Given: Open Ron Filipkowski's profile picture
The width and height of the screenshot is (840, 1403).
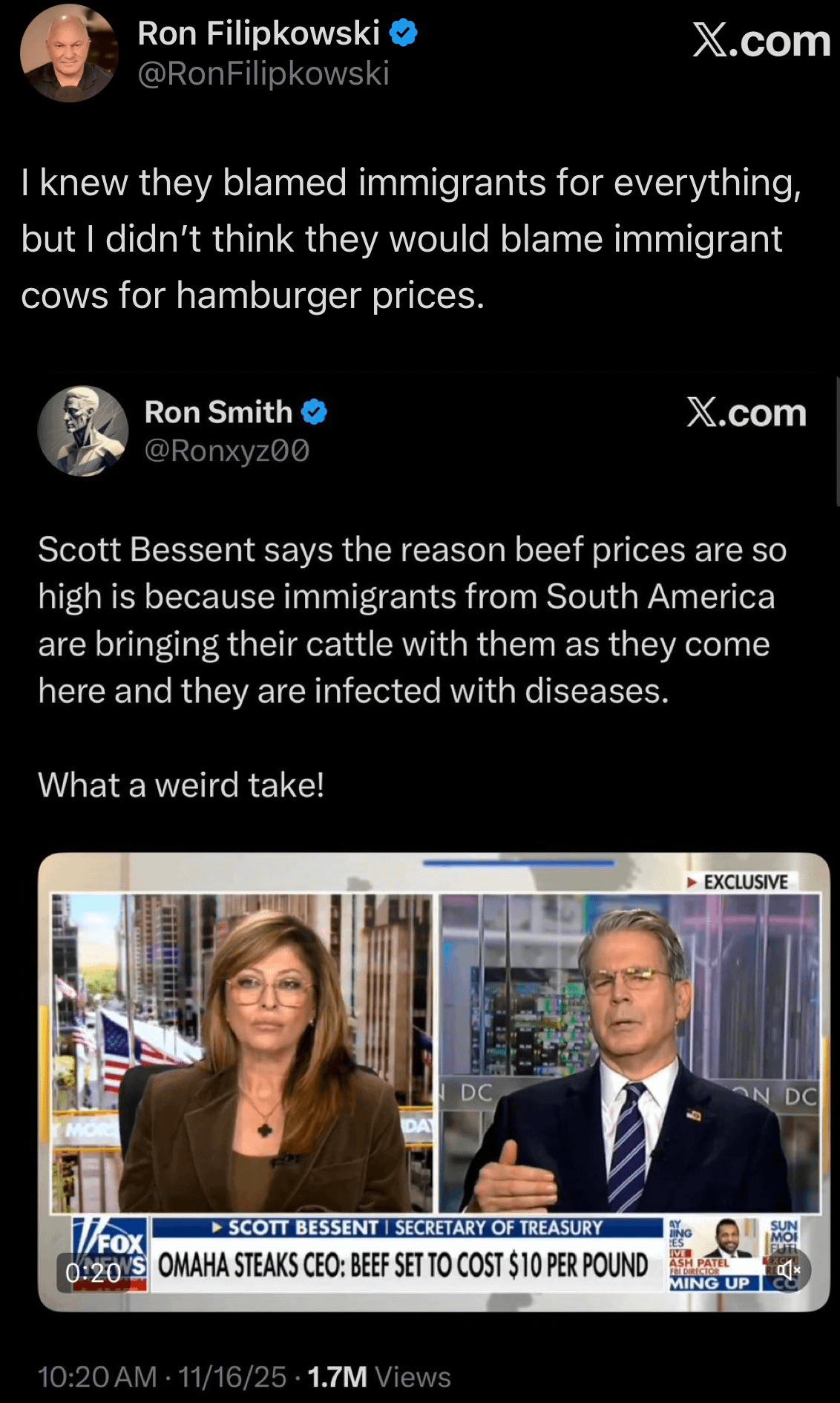Looking at the screenshot, I should 68,54.
